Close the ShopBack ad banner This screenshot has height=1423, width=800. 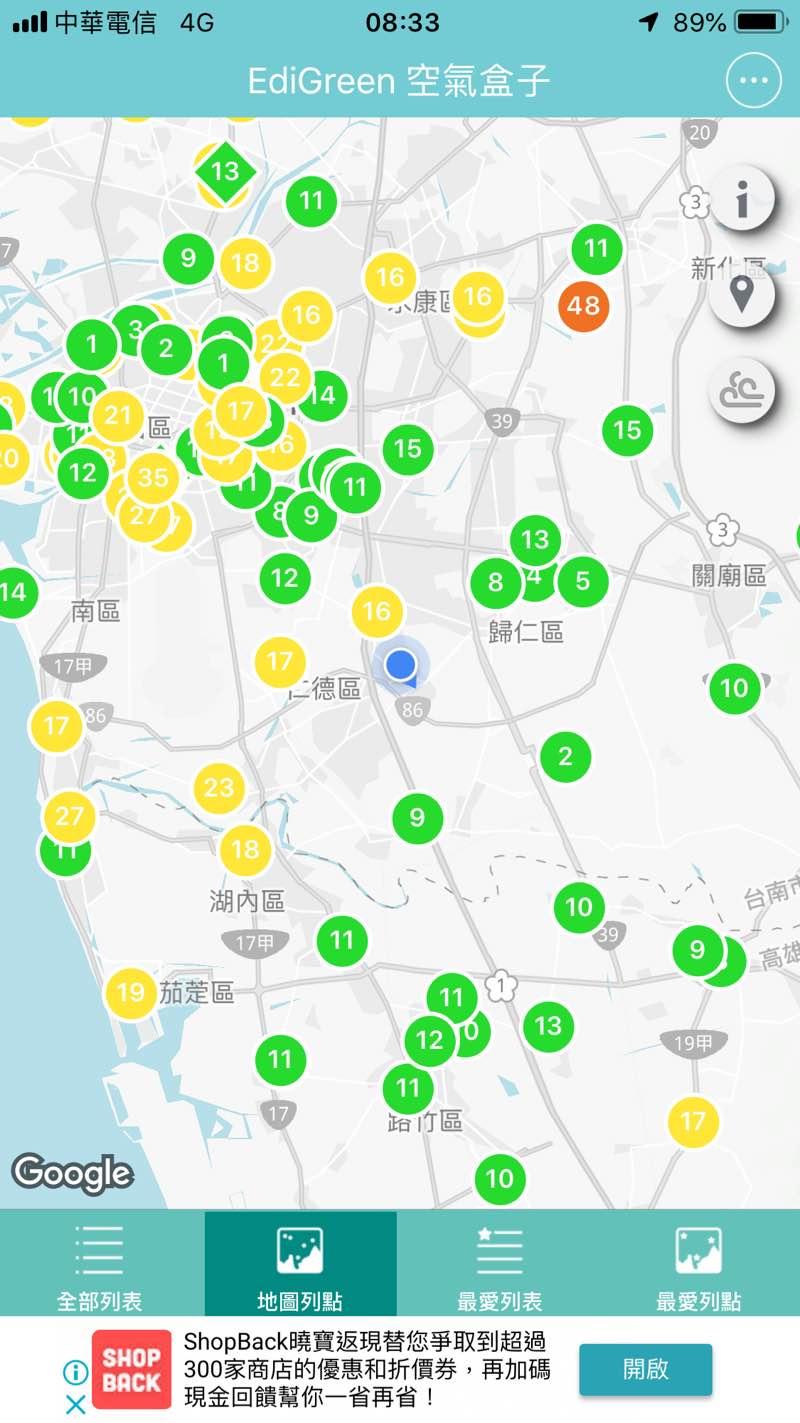click(75, 1404)
